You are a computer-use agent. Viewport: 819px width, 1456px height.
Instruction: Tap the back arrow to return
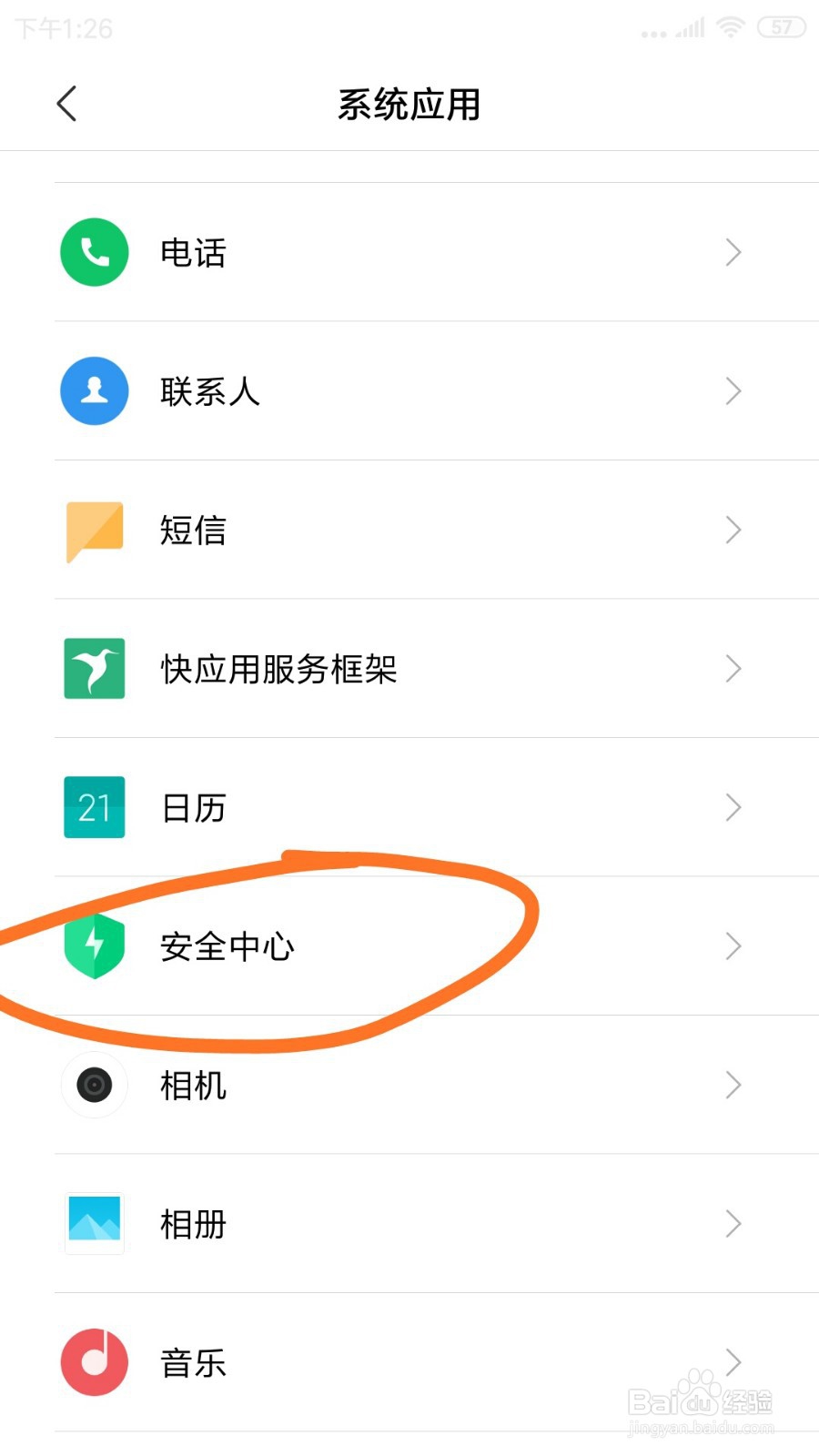point(66,104)
